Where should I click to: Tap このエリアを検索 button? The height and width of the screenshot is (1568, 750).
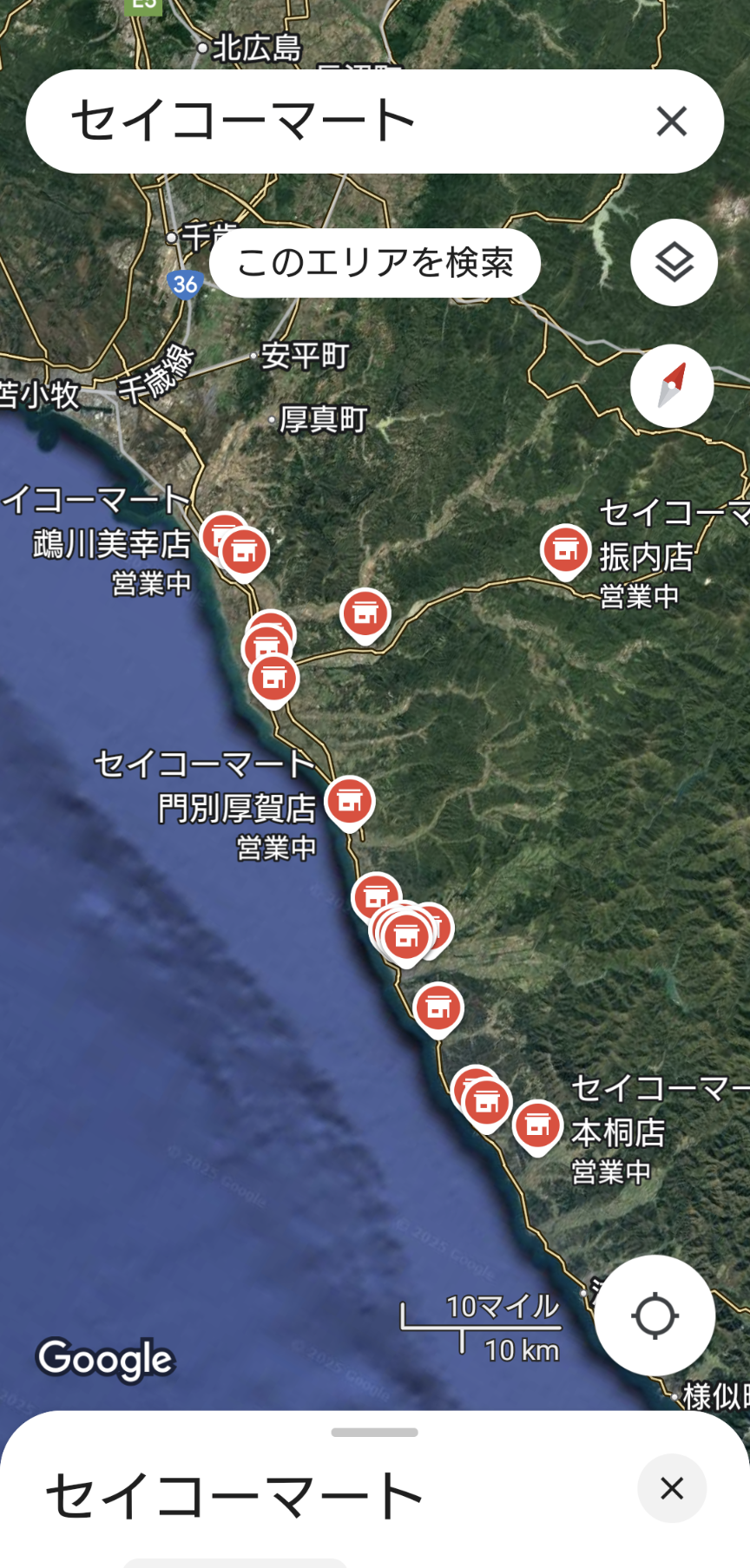tap(374, 263)
